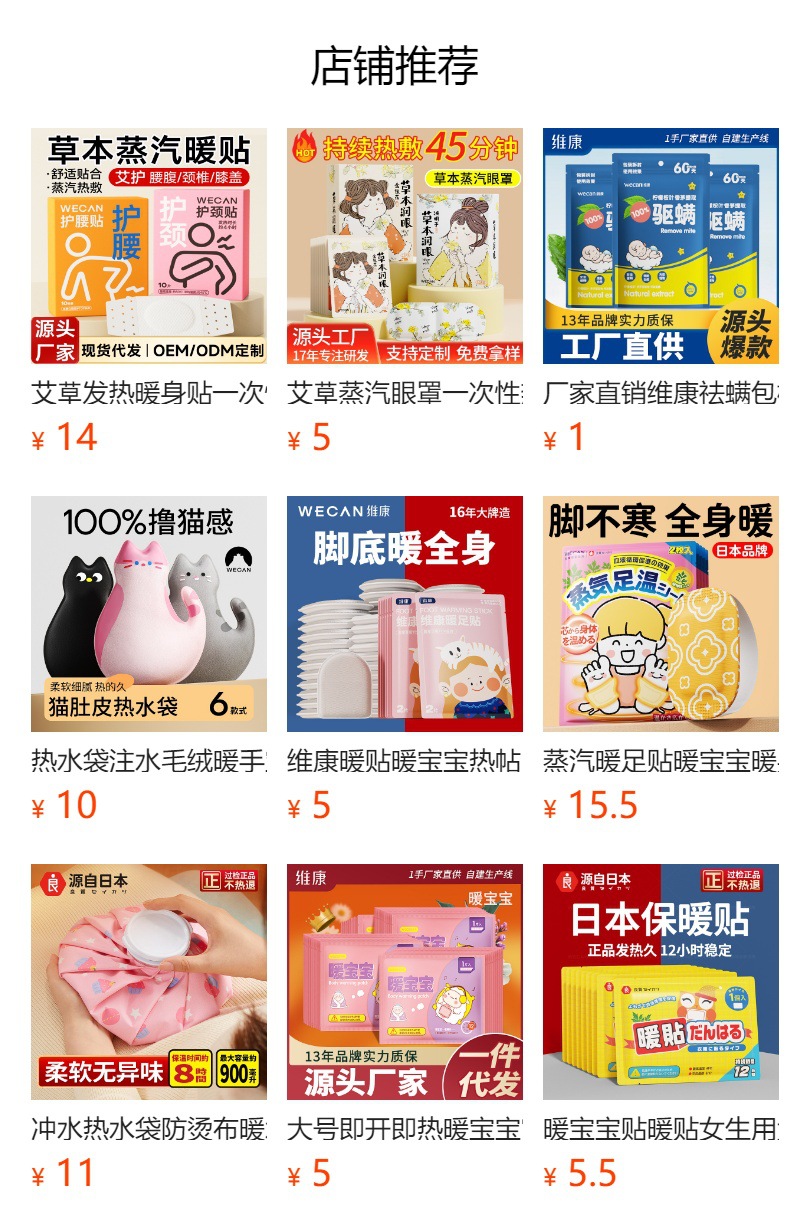The image size is (790, 1232).
Task: Open the 维康暖贴暖宝宝热帖 product
Action: (x=404, y=614)
